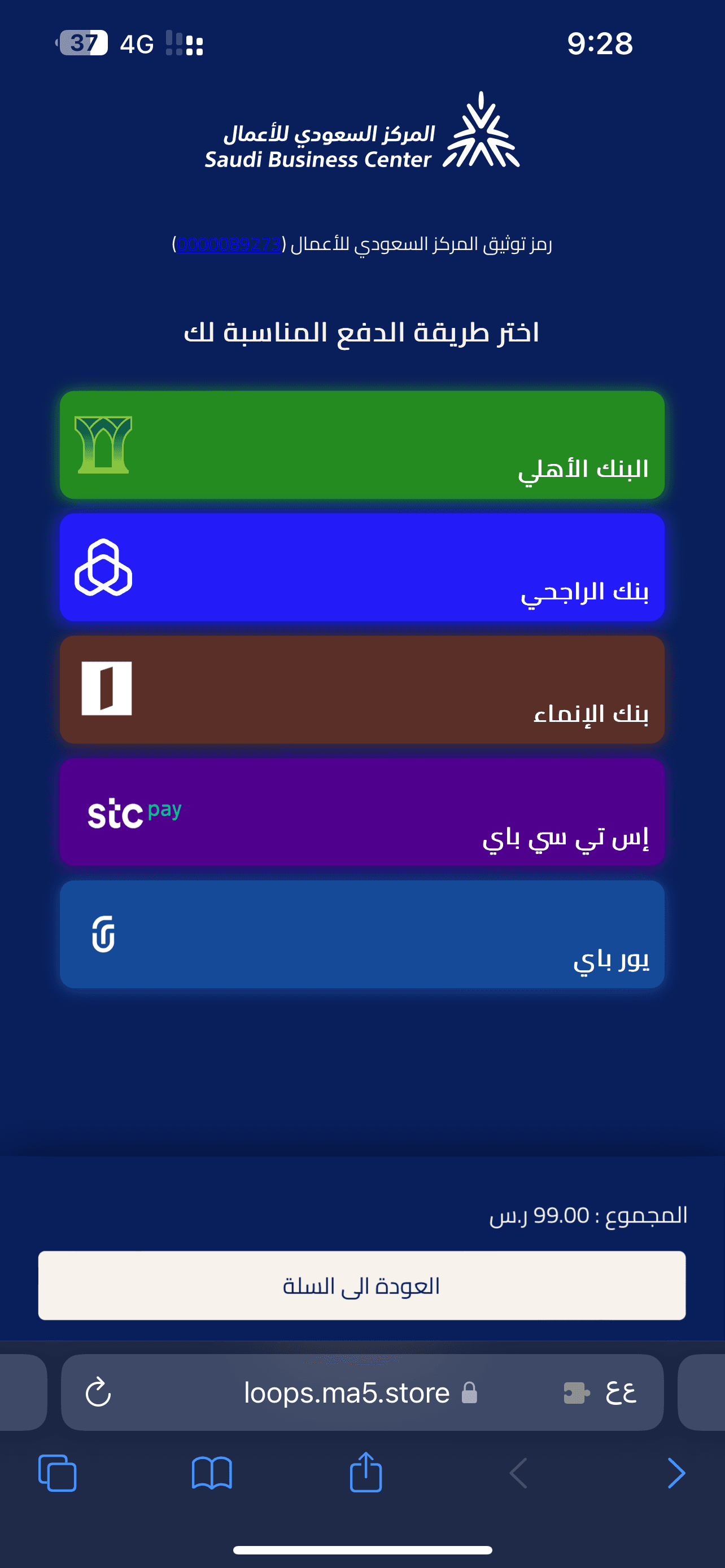Open loops.ma5.store address bar
Screen dimensions: 725x1568
tap(347, 1392)
